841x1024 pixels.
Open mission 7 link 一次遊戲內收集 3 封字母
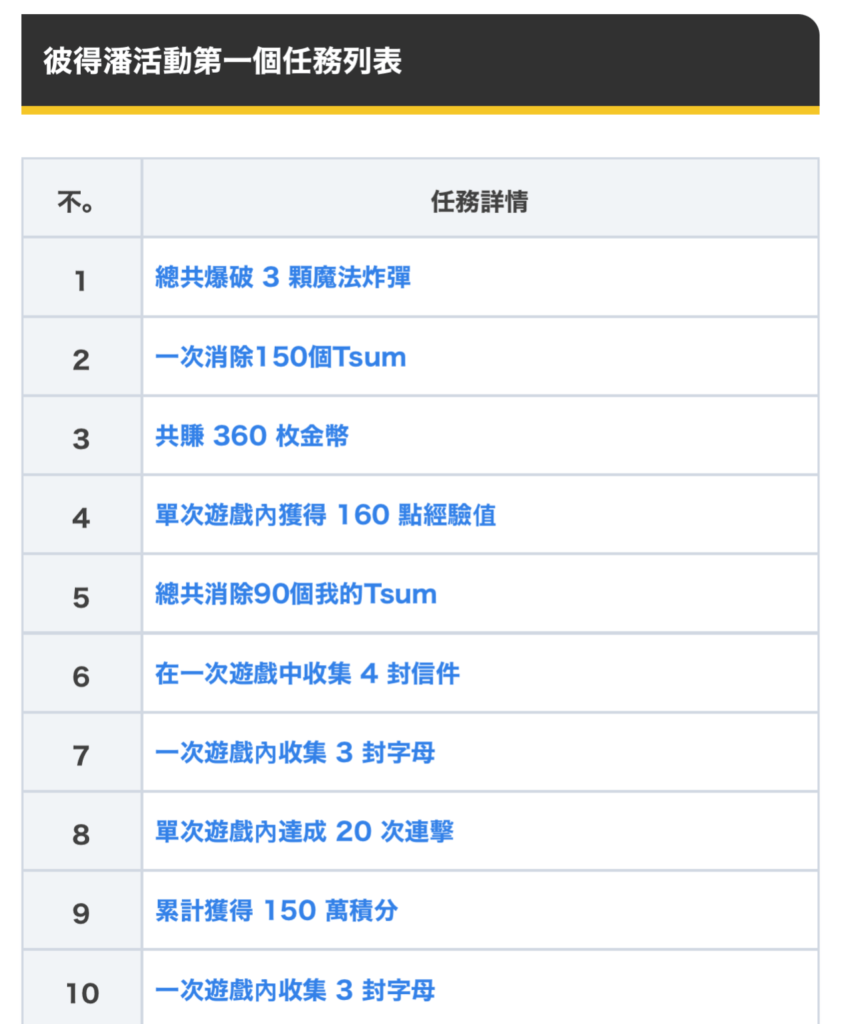pos(295,752)
